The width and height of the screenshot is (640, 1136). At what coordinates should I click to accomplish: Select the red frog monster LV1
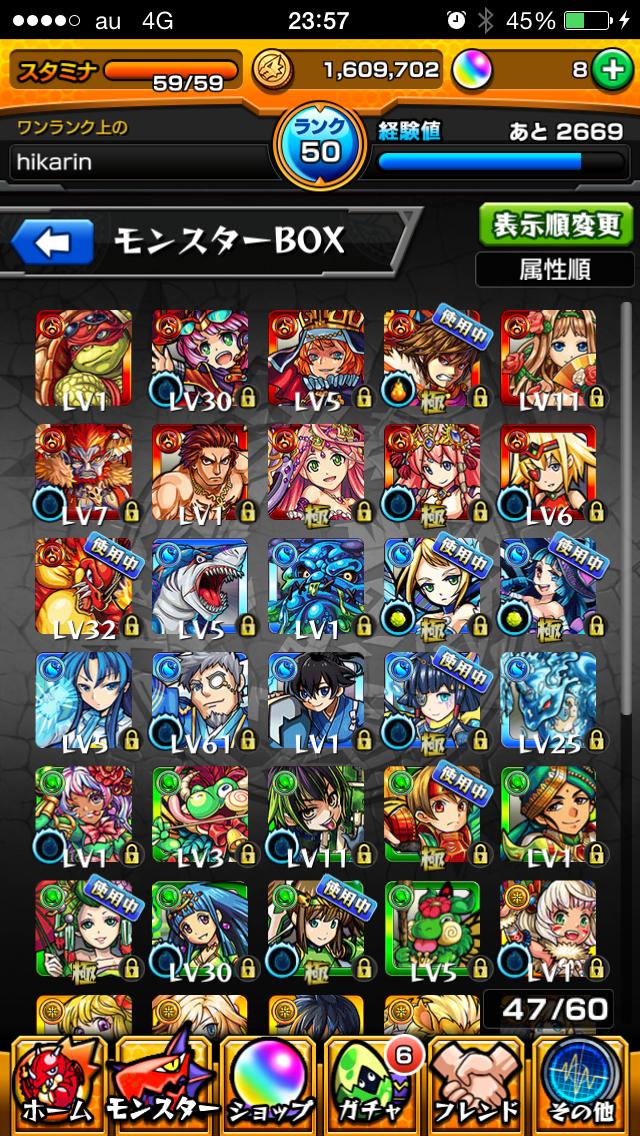[x=84, y=360]
